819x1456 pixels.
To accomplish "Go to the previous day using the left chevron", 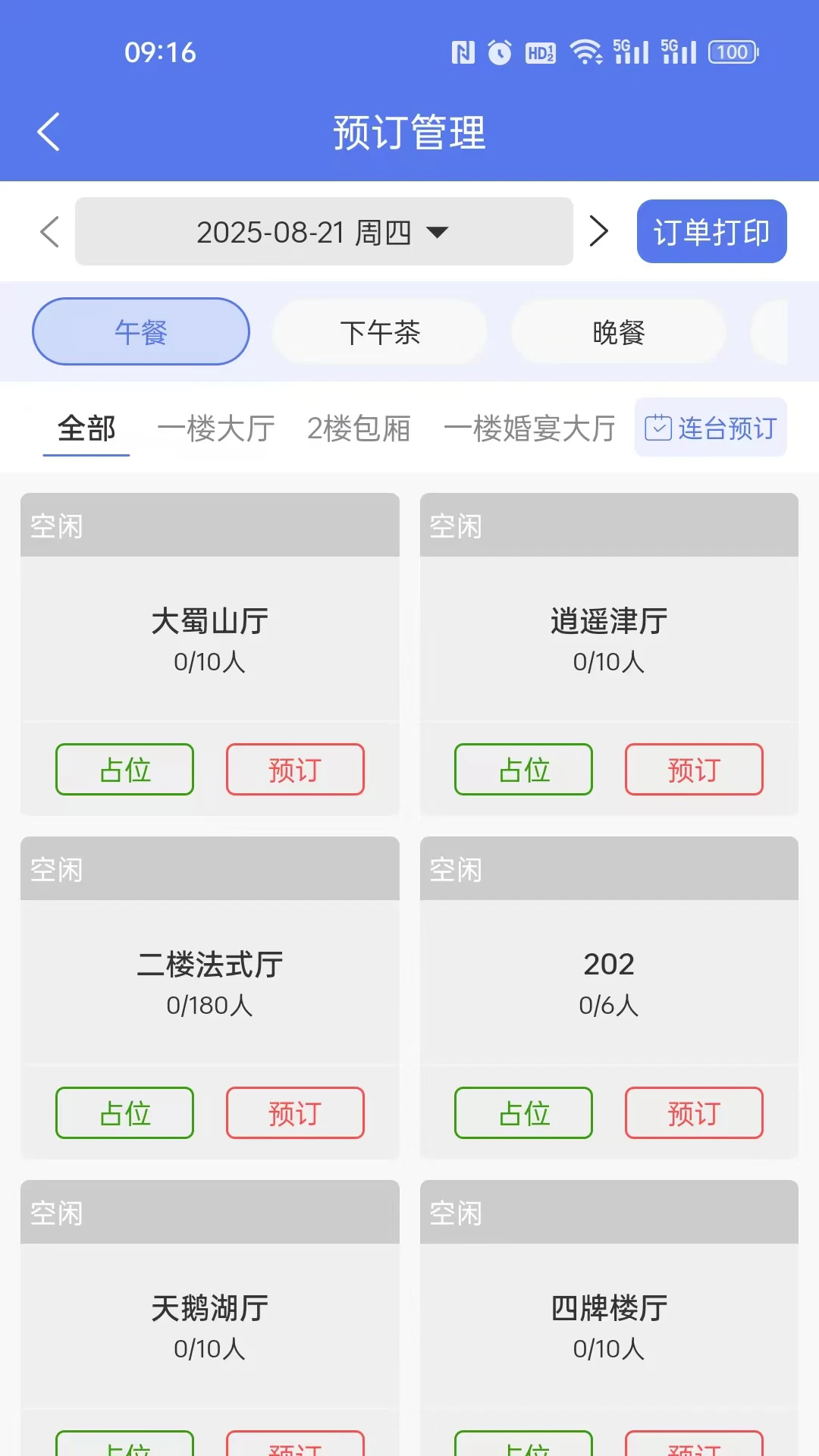I will (x=48, y=231).
